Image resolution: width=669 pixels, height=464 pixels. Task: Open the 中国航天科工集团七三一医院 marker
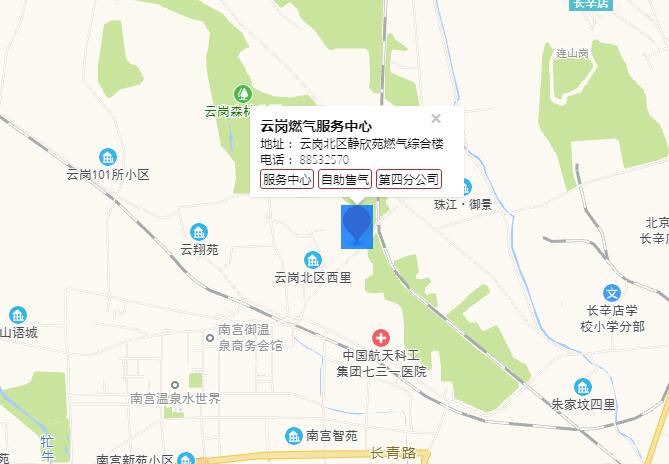point(381,338)
